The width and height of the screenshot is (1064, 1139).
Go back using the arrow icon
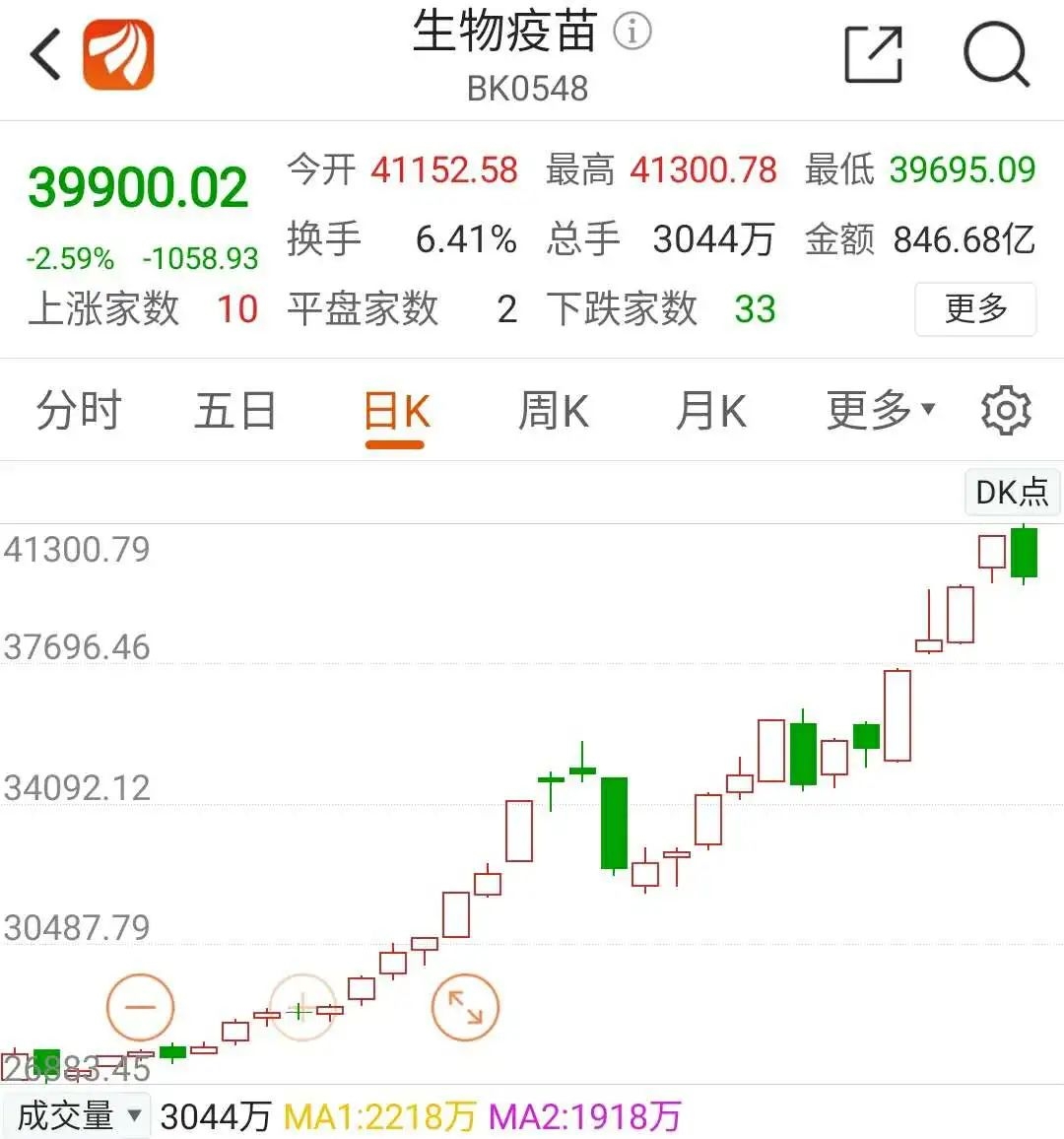46,54
